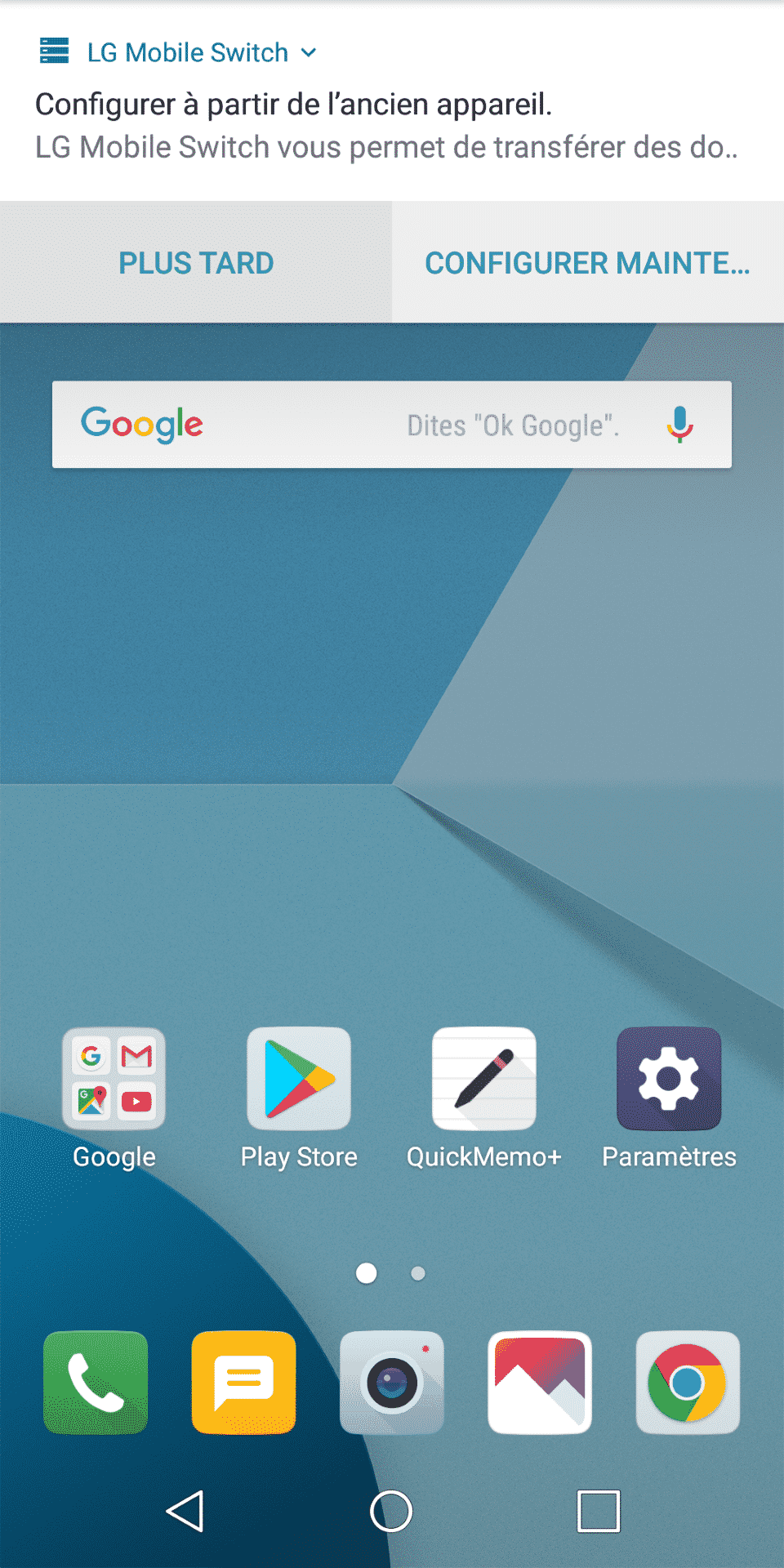Open the Gallery app
This screenshot has width=784, height=1568.
pos(540,1383)
